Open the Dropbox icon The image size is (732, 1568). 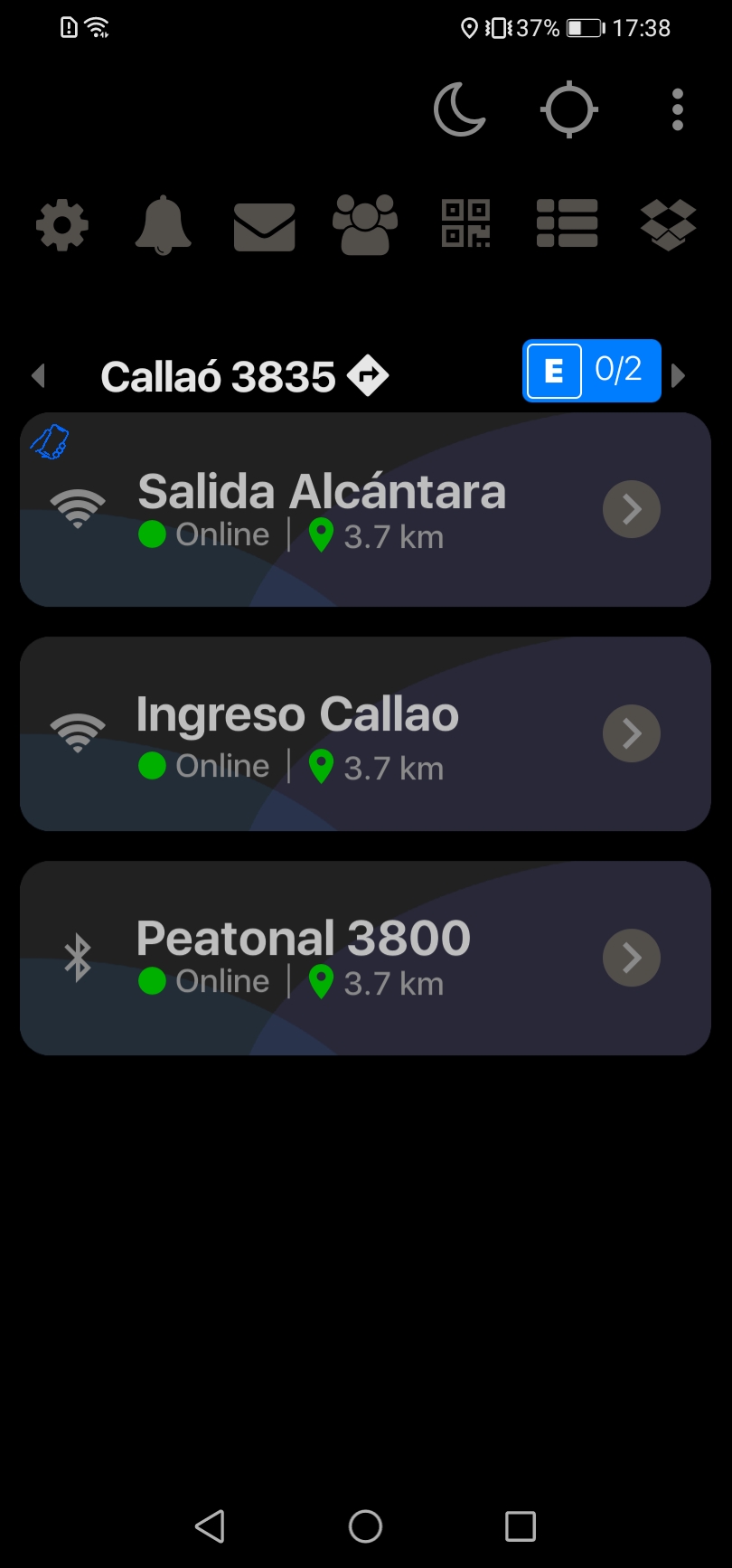tap(668, 224)
